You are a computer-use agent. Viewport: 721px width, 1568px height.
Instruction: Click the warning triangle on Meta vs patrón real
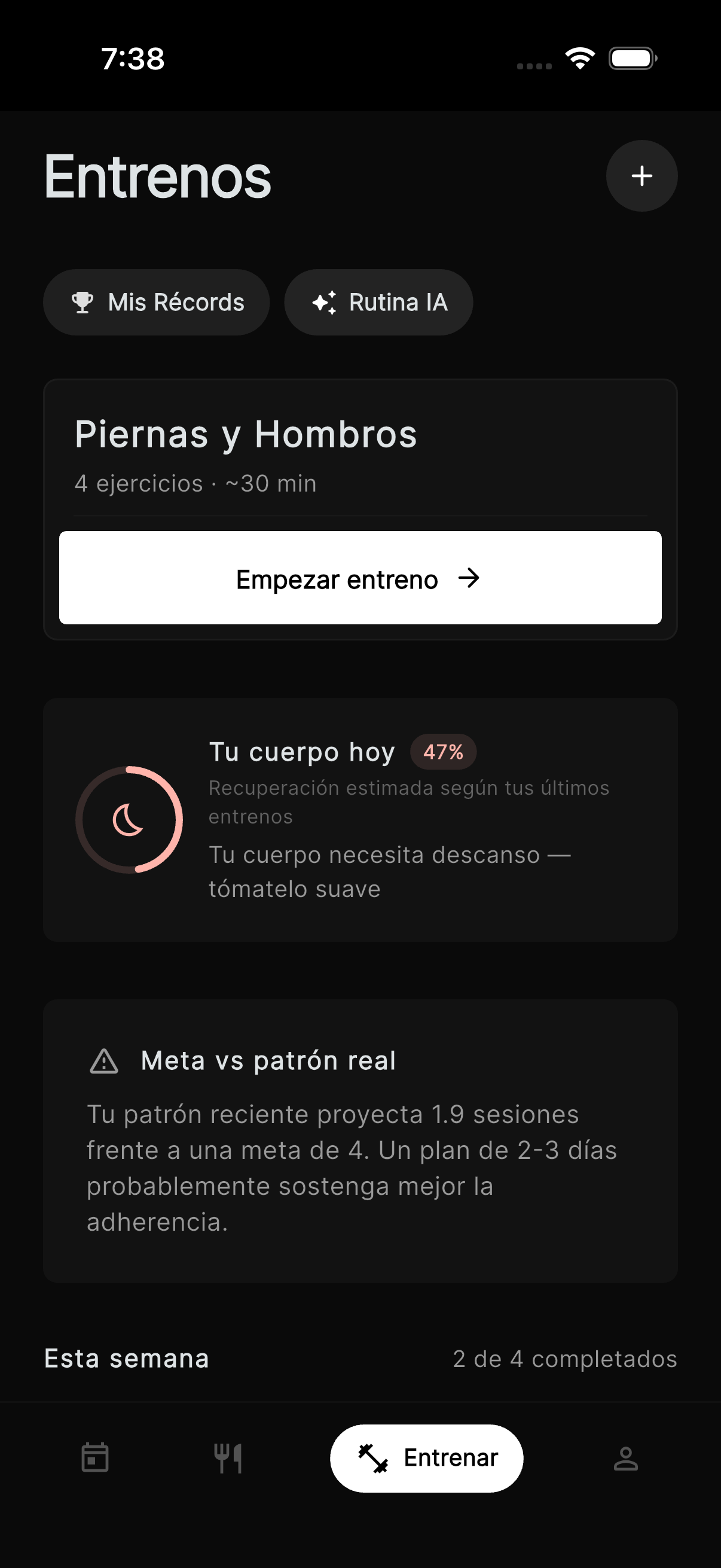tap(104, 1060)
